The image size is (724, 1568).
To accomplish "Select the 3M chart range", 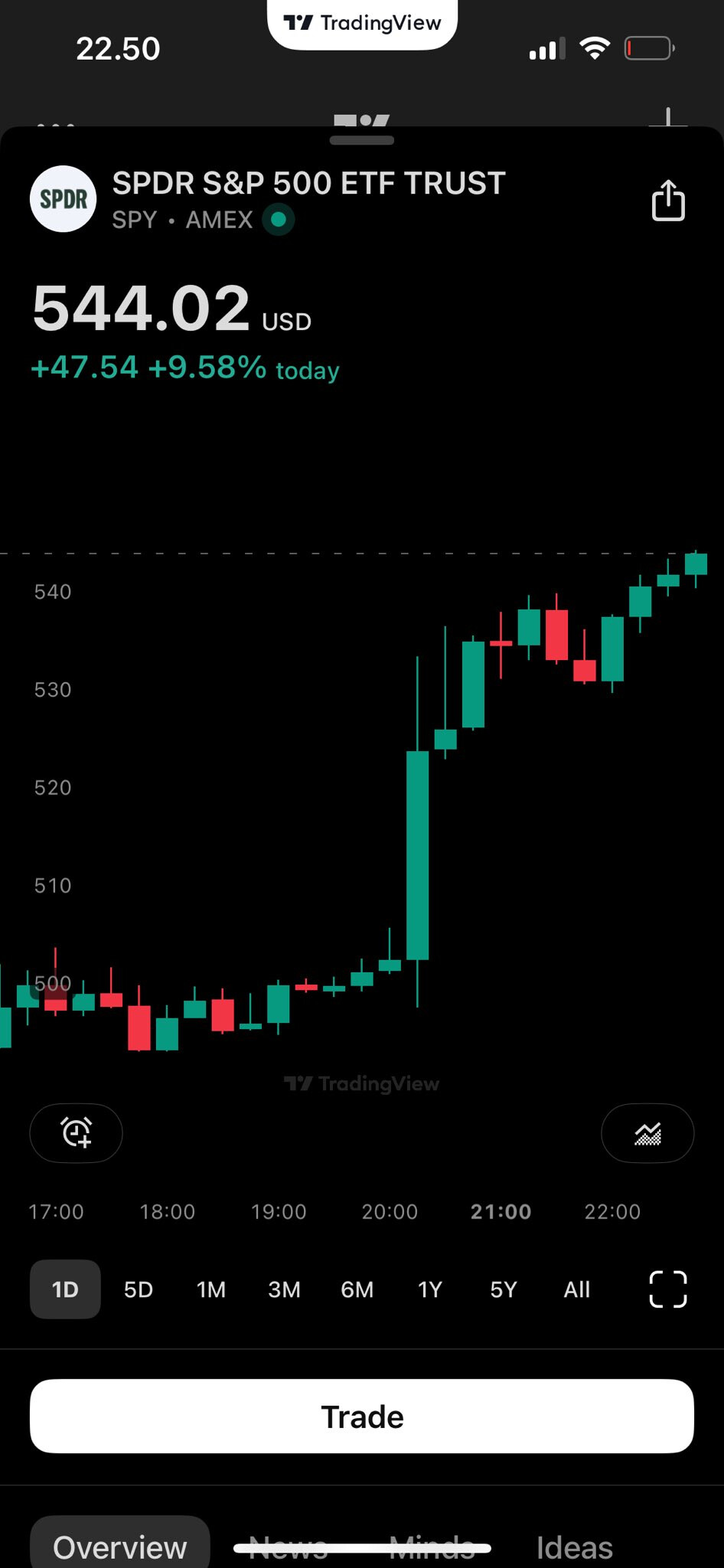I will pyautogui.click(x=284, y=1289).
